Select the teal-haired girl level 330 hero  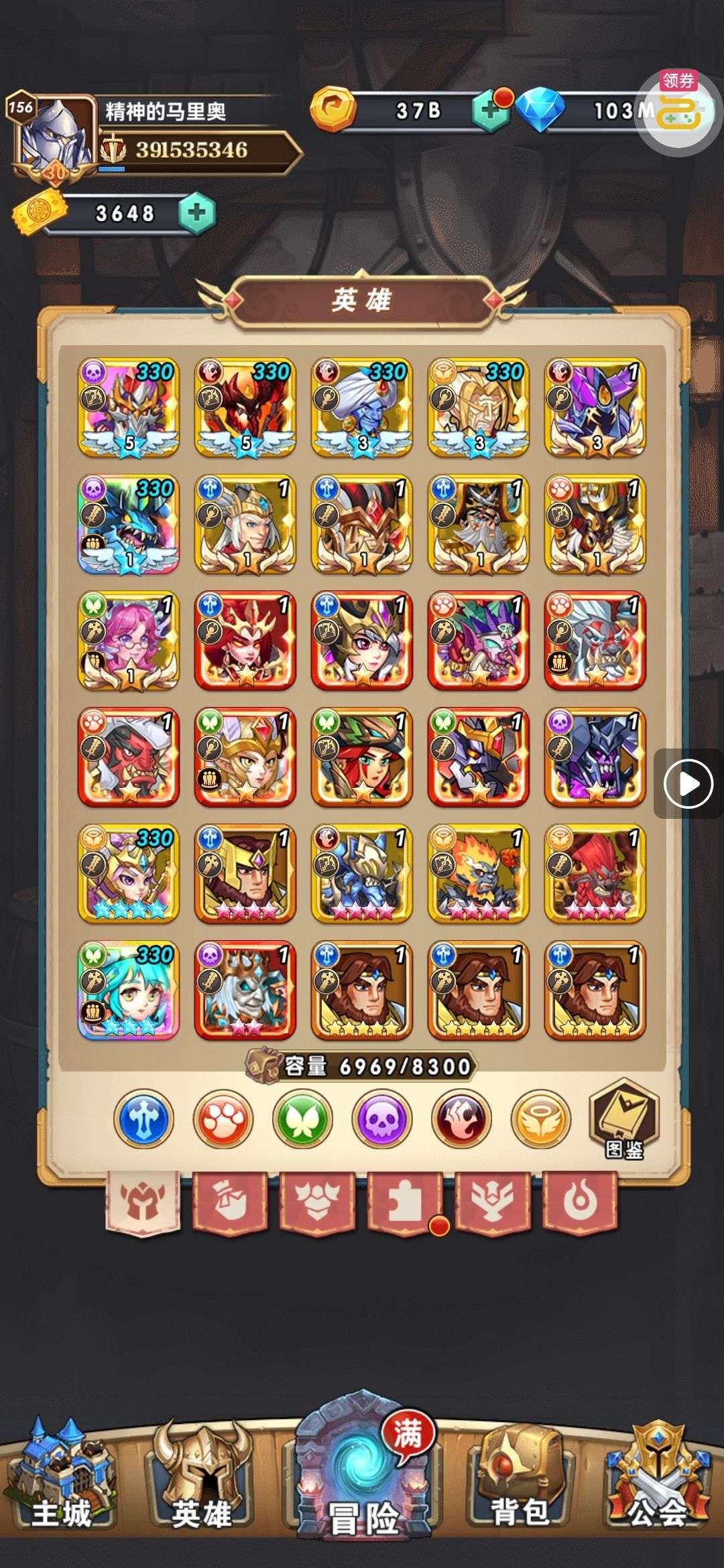click(x=129, y=990)
